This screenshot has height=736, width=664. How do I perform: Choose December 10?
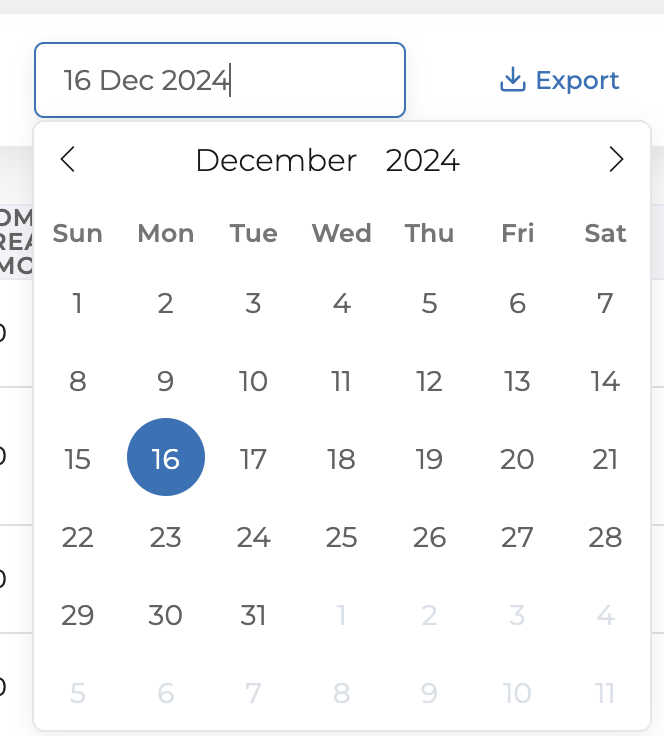tap(253, 381)
